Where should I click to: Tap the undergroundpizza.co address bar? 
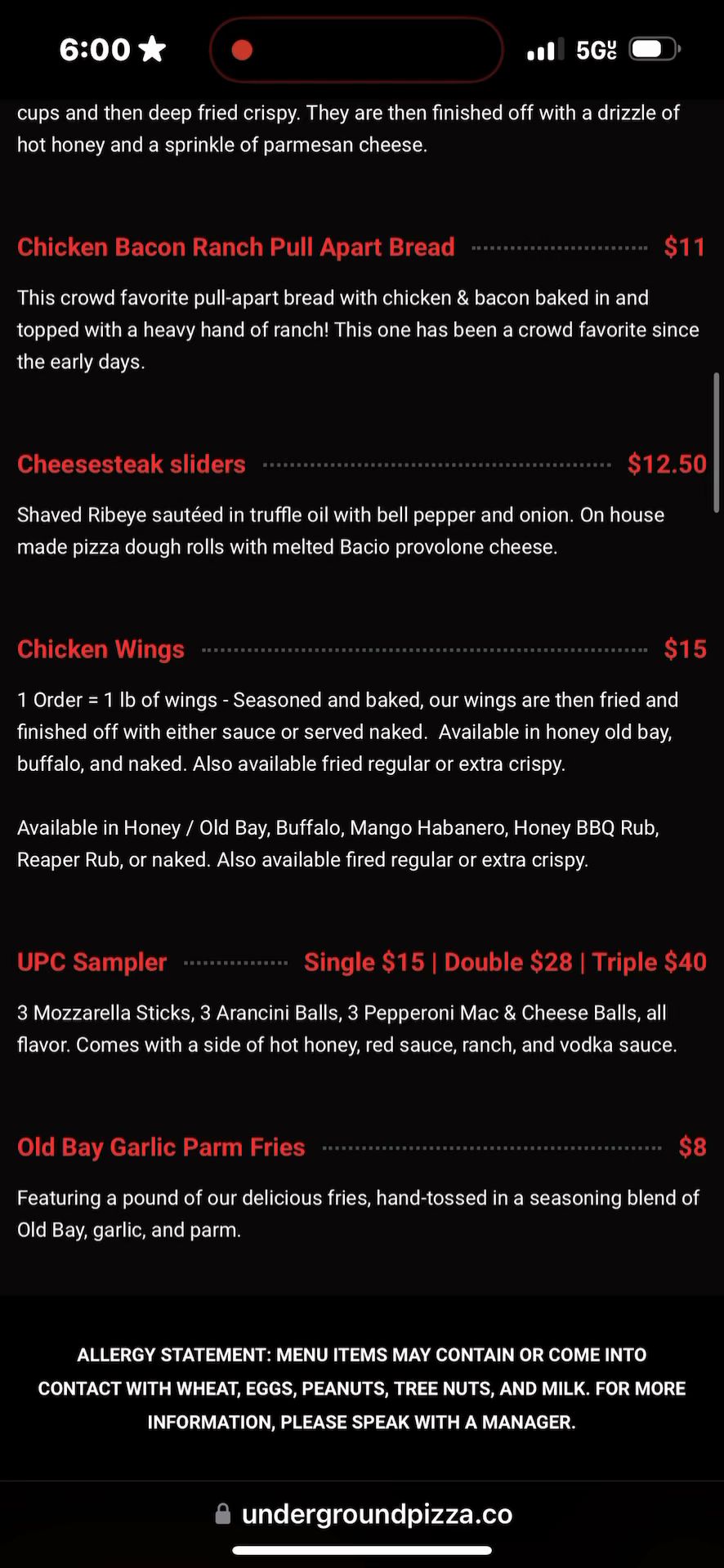tap(363, 1514)
